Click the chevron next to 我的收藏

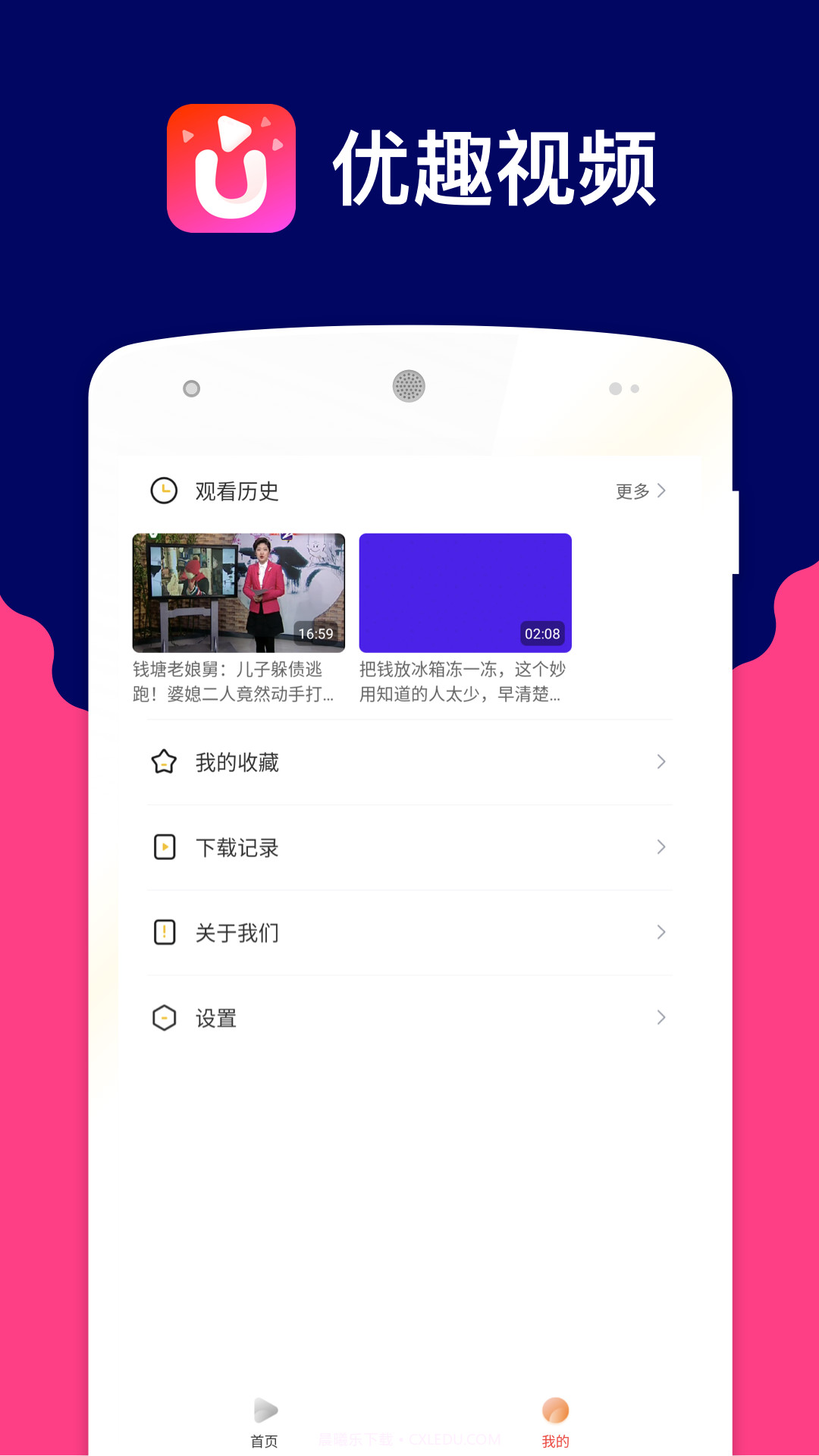(661, 762)
